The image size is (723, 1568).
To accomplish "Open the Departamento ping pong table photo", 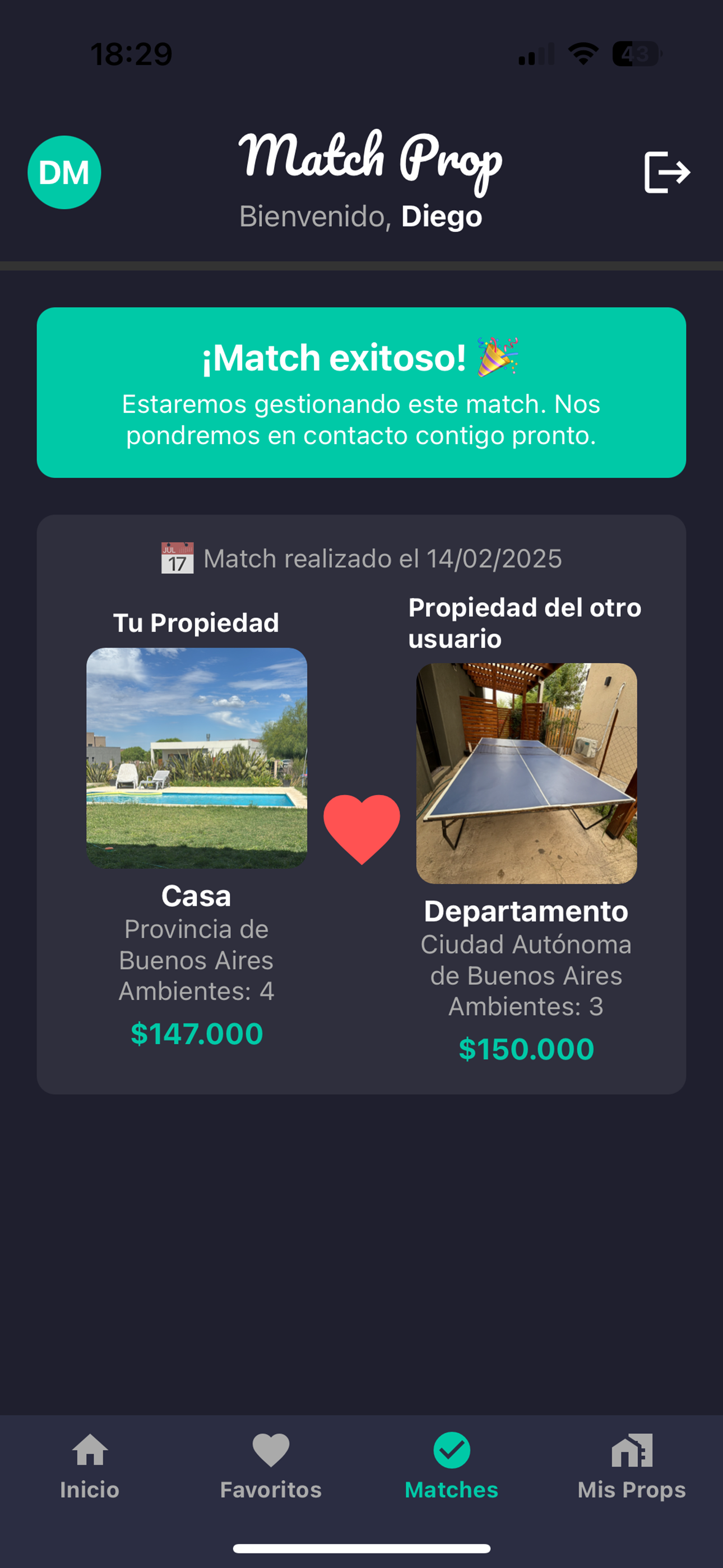I will point(525,772).
